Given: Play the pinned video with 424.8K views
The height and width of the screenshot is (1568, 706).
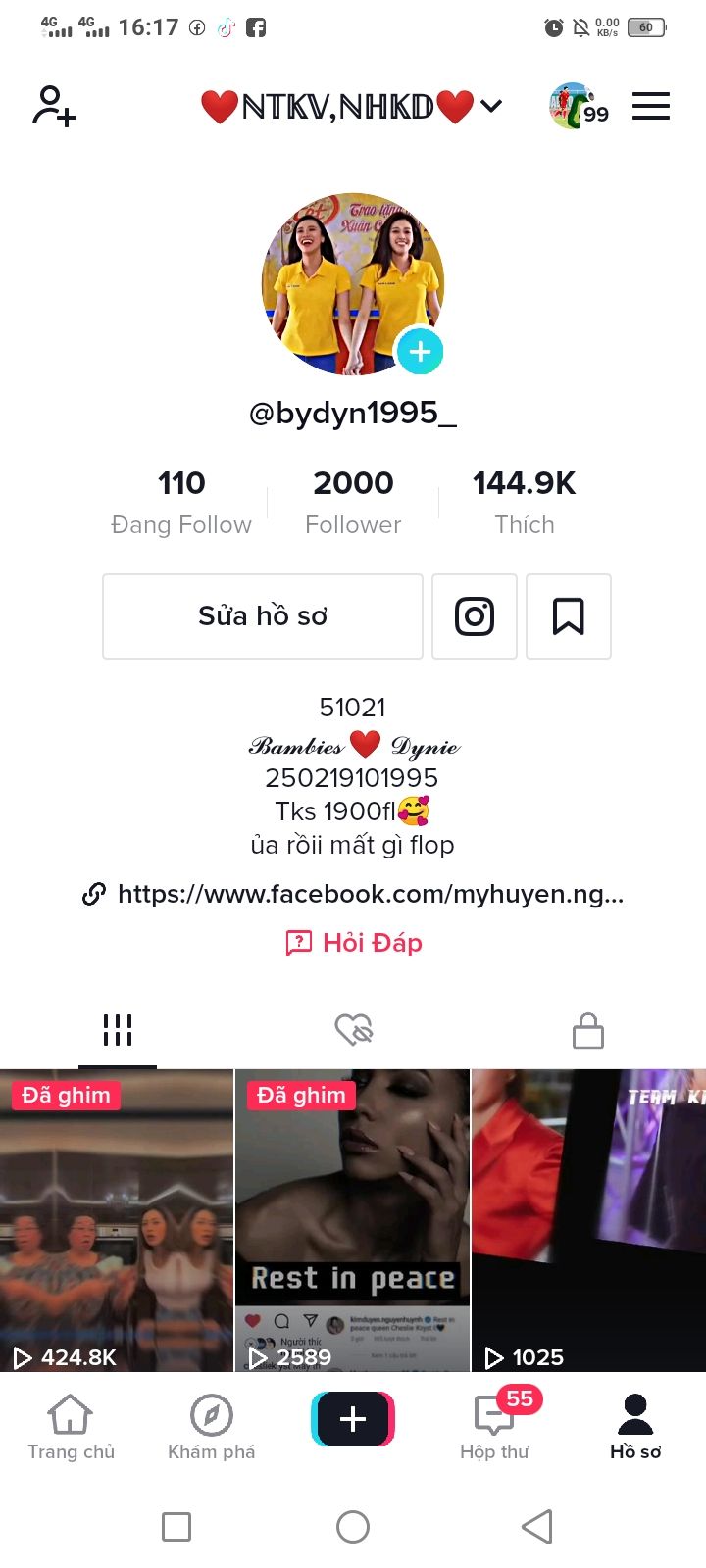Looking at the screenshot, I should coord(117,1220).
